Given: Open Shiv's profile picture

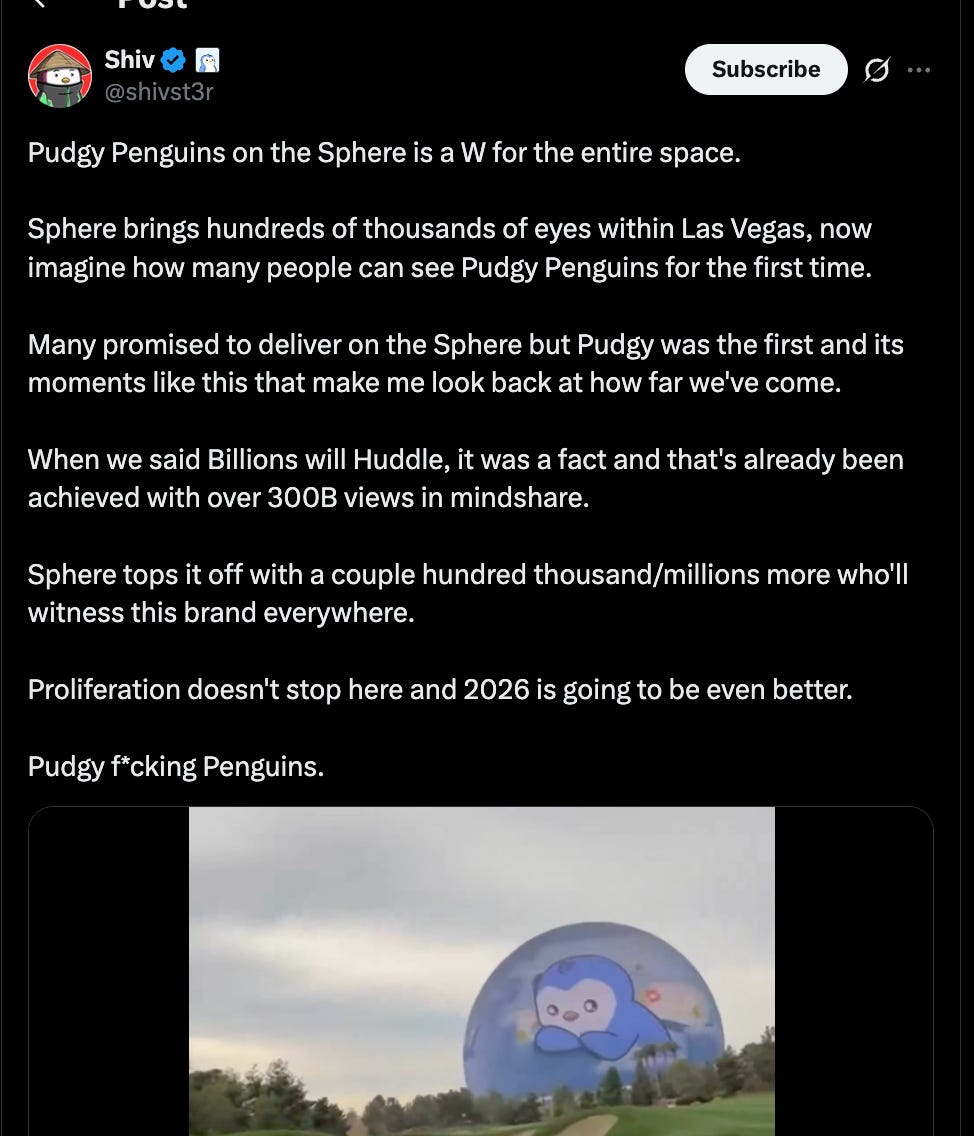Looking at the screenshot, I should (60, 75).
